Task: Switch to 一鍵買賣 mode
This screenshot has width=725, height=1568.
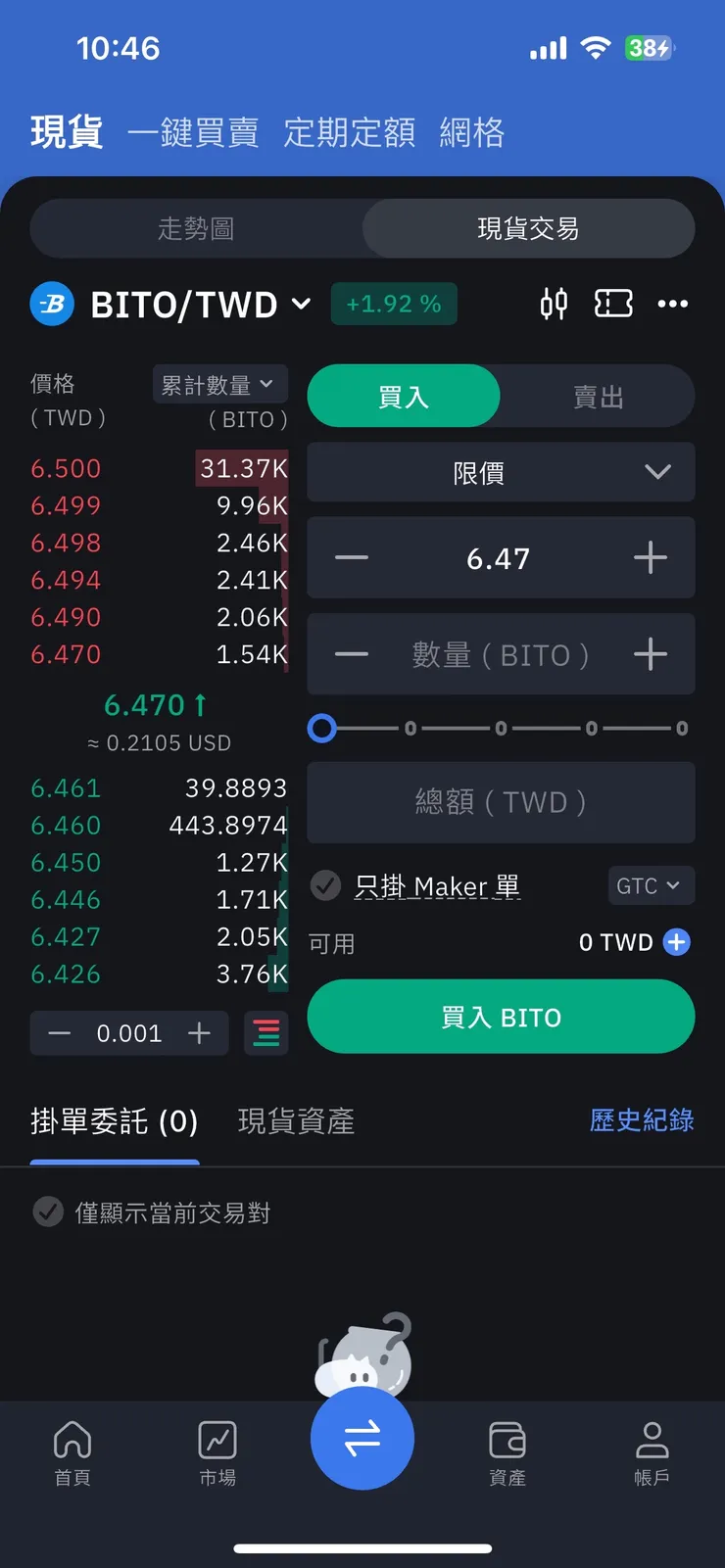Action: (193, 132)
